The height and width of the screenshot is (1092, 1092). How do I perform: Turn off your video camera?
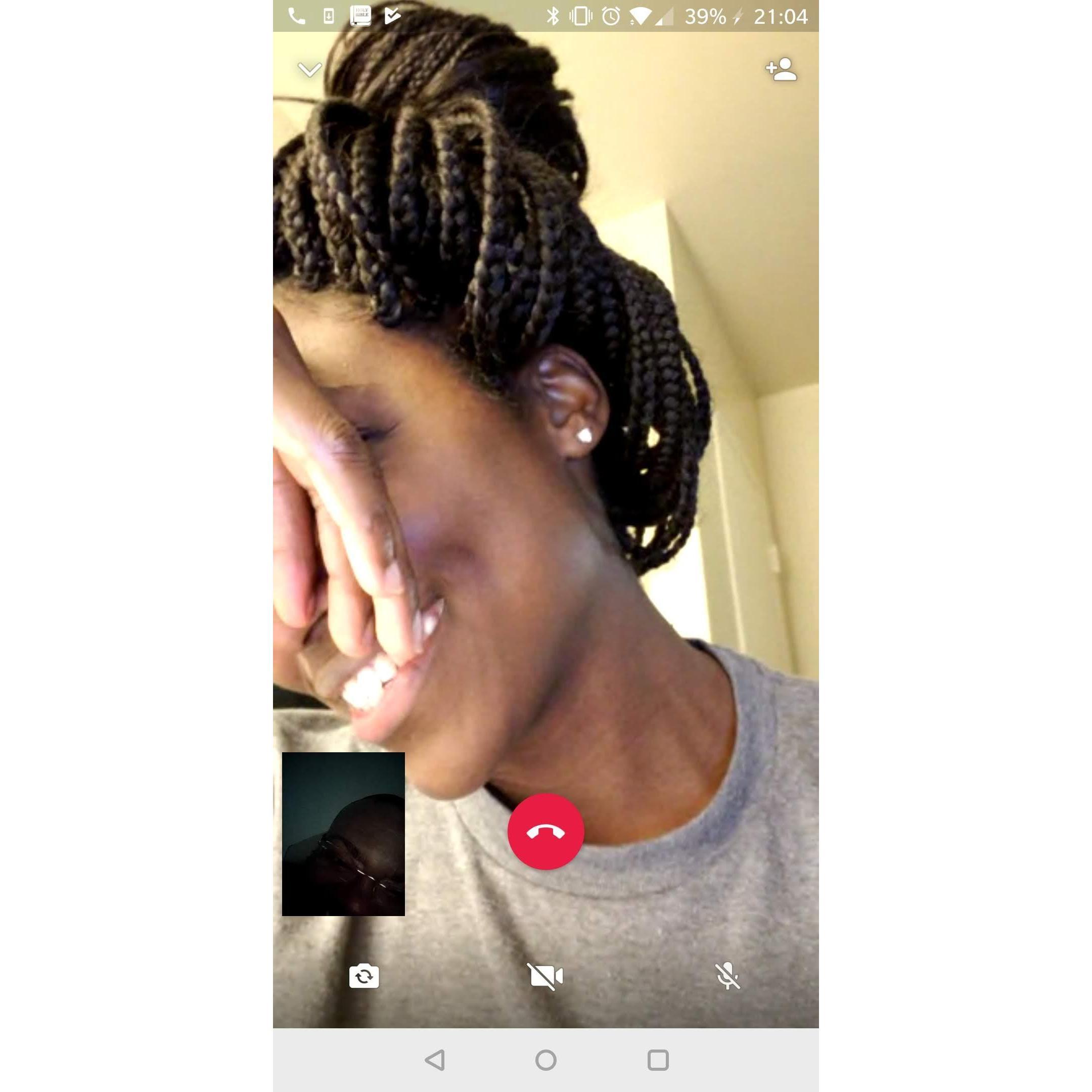click(x=545, y=977)
